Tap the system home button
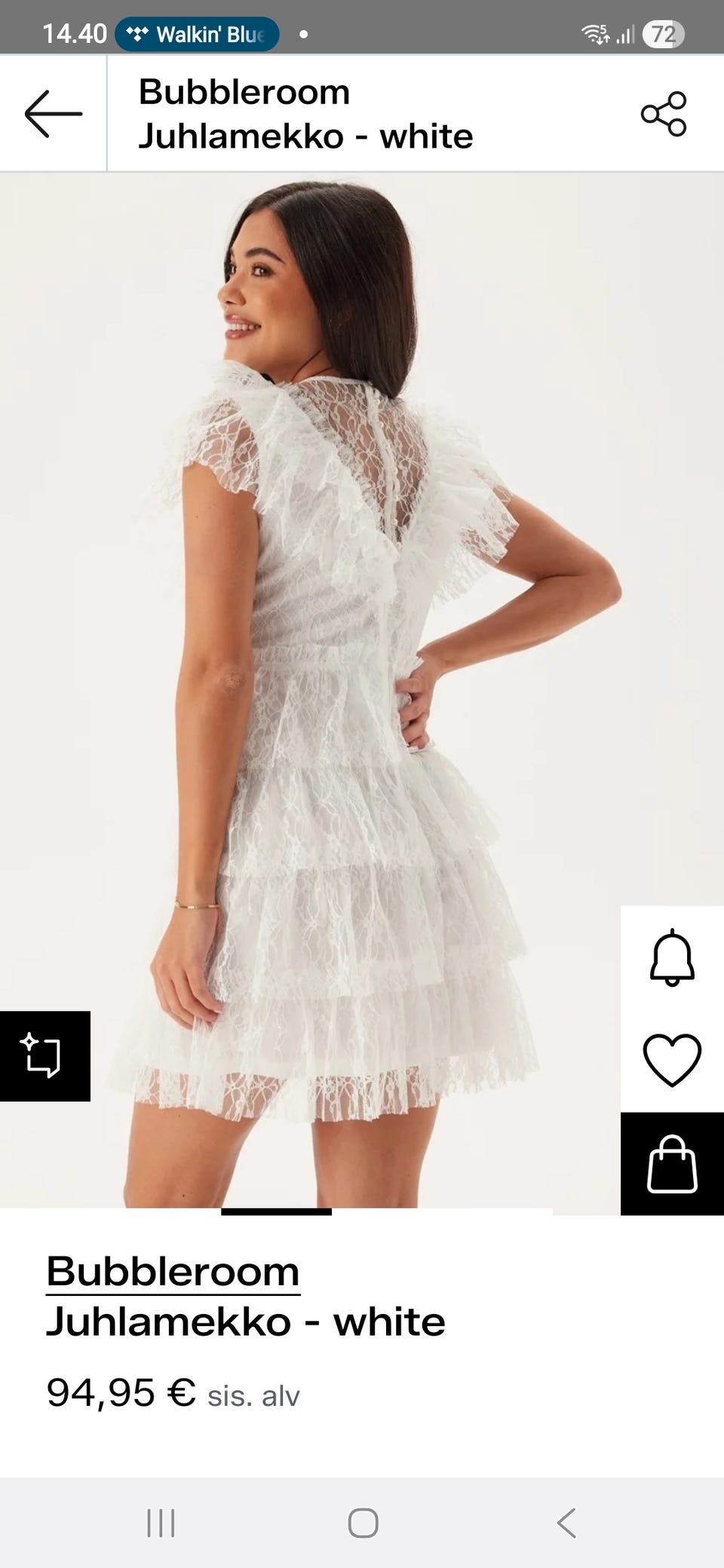 [x=363, y=1523]
